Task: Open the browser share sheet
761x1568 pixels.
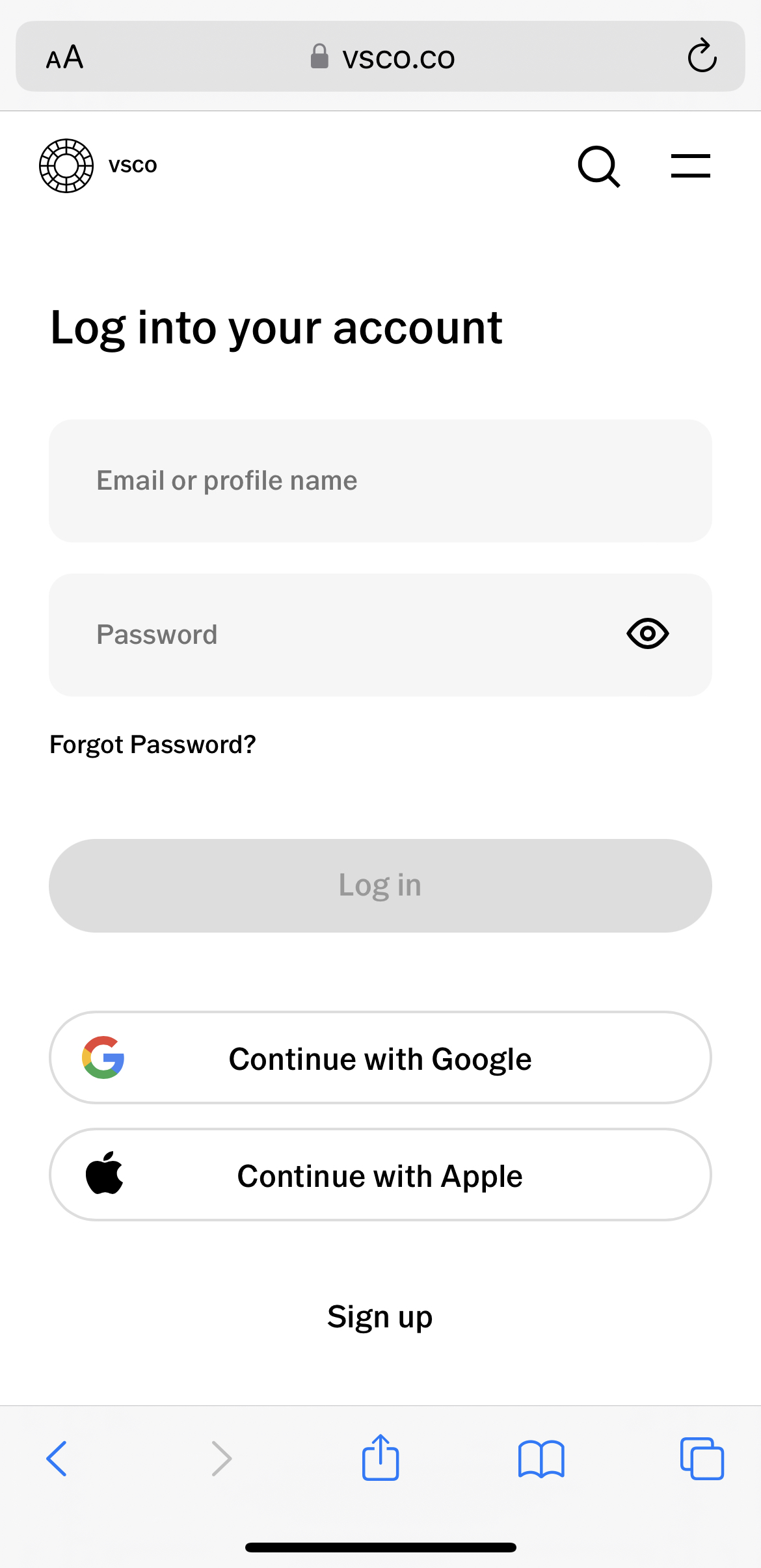Action: 380,1457
